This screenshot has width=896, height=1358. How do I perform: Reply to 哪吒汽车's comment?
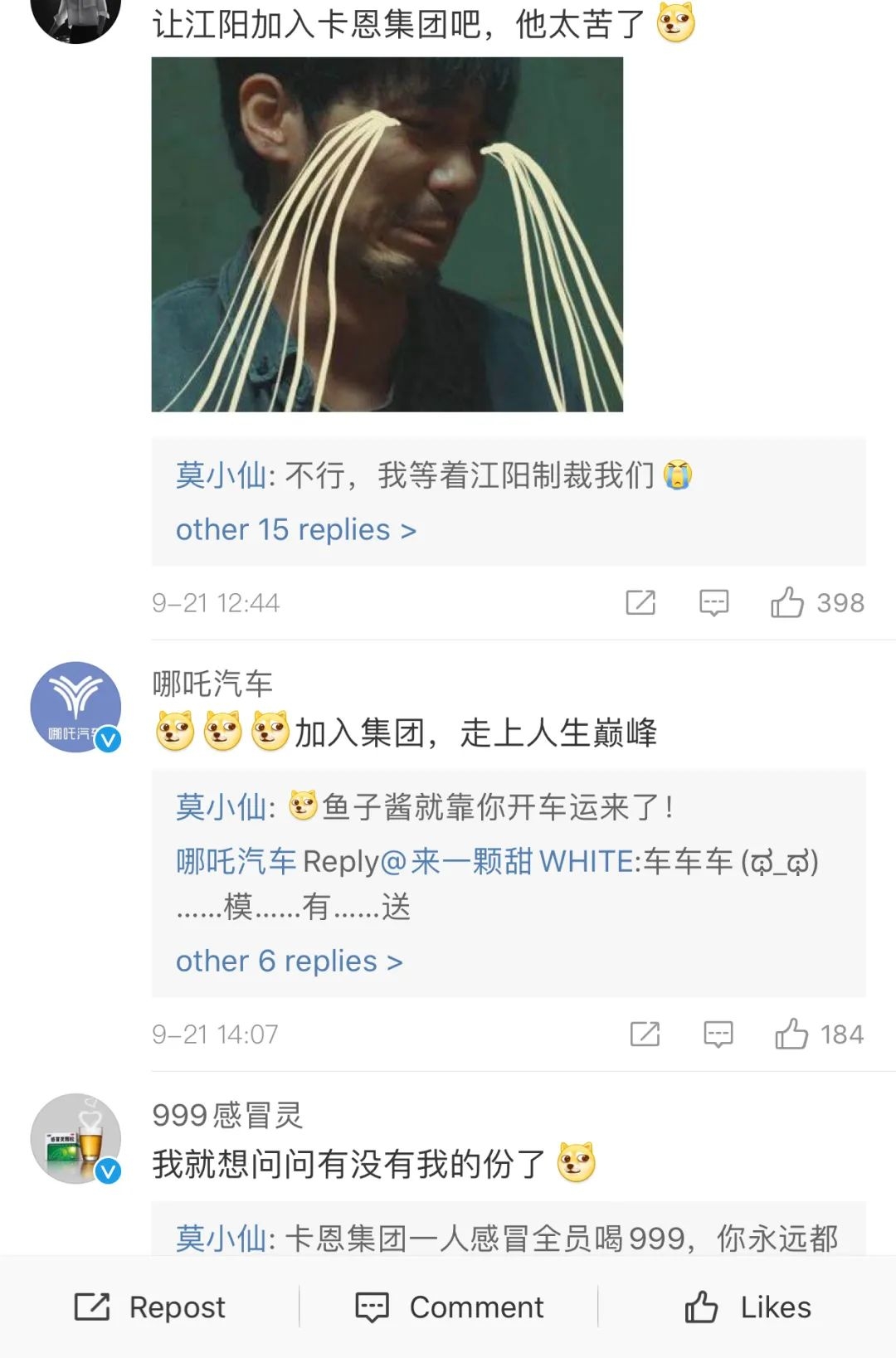[718, 1034]
